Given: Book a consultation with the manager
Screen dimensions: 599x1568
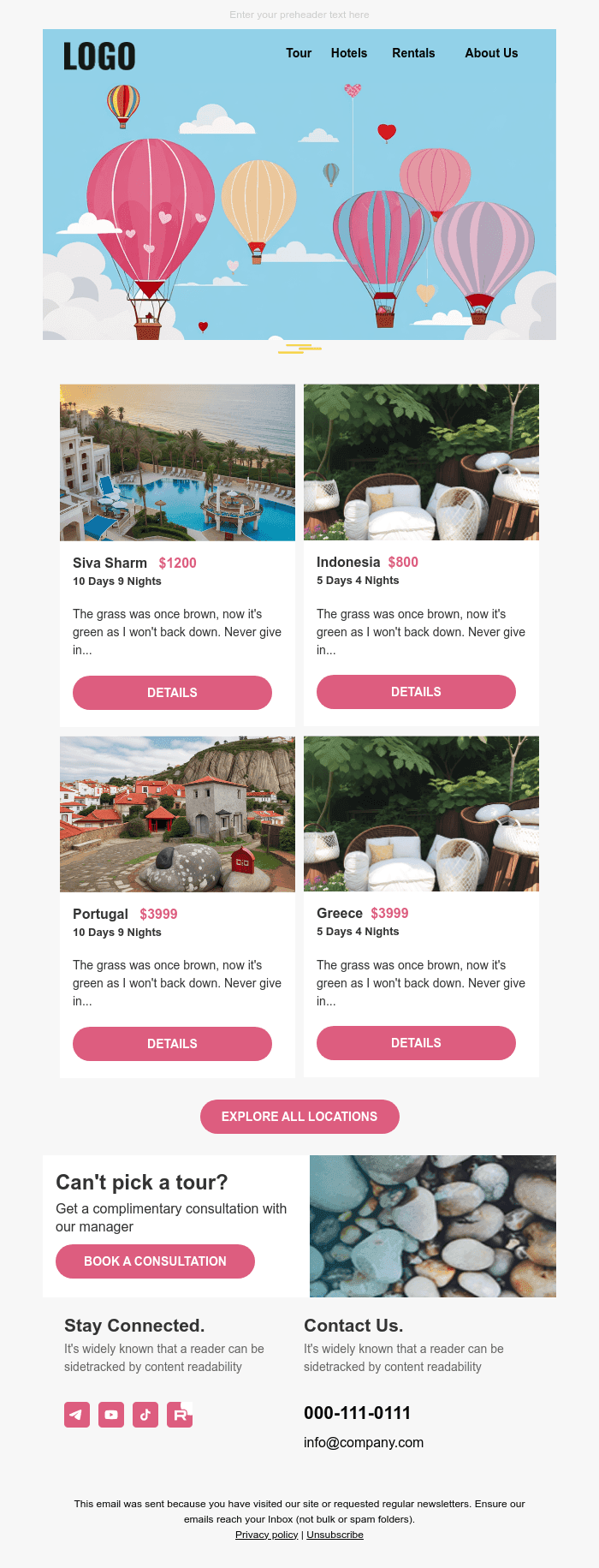Looking at the screenshot, I should 155,1261.
